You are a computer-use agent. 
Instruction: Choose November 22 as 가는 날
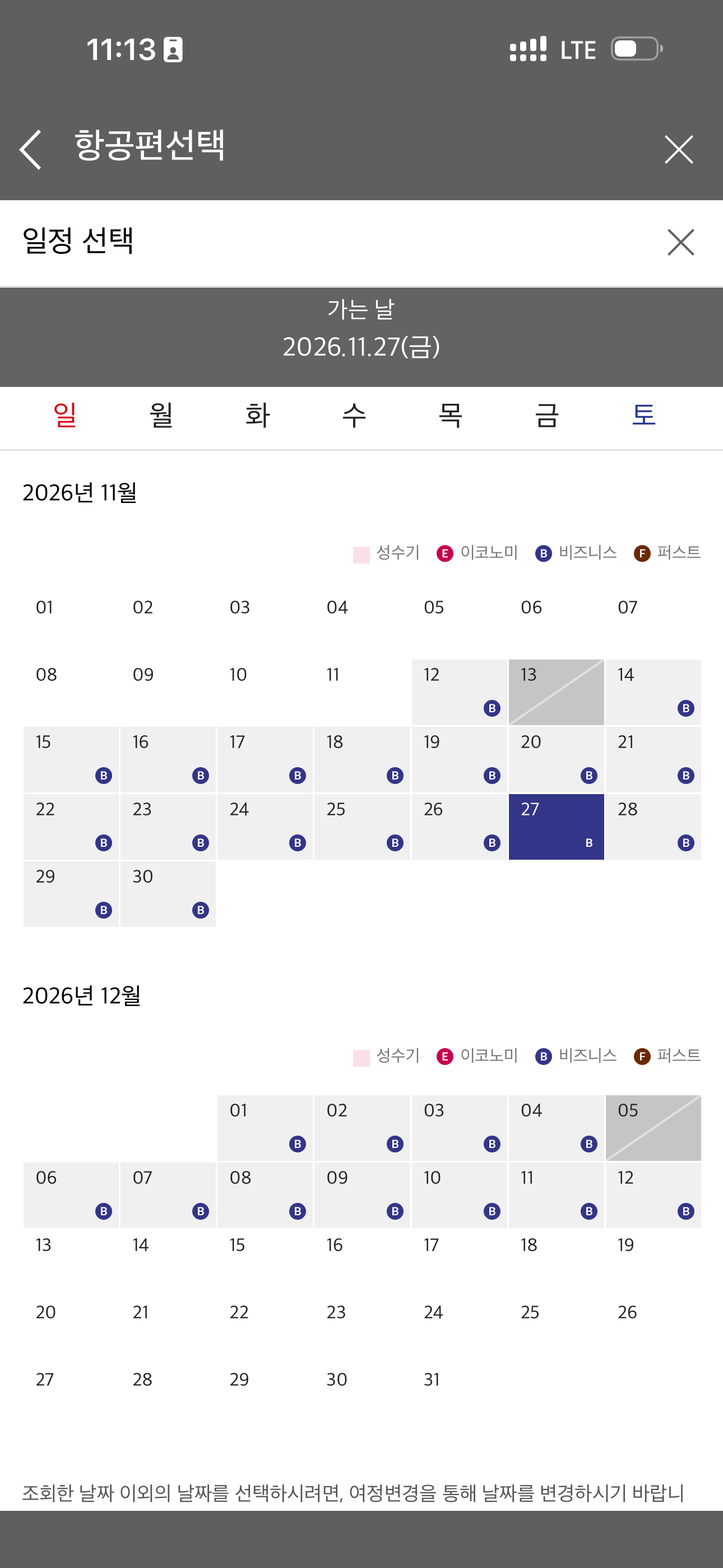tap(71, 827)
